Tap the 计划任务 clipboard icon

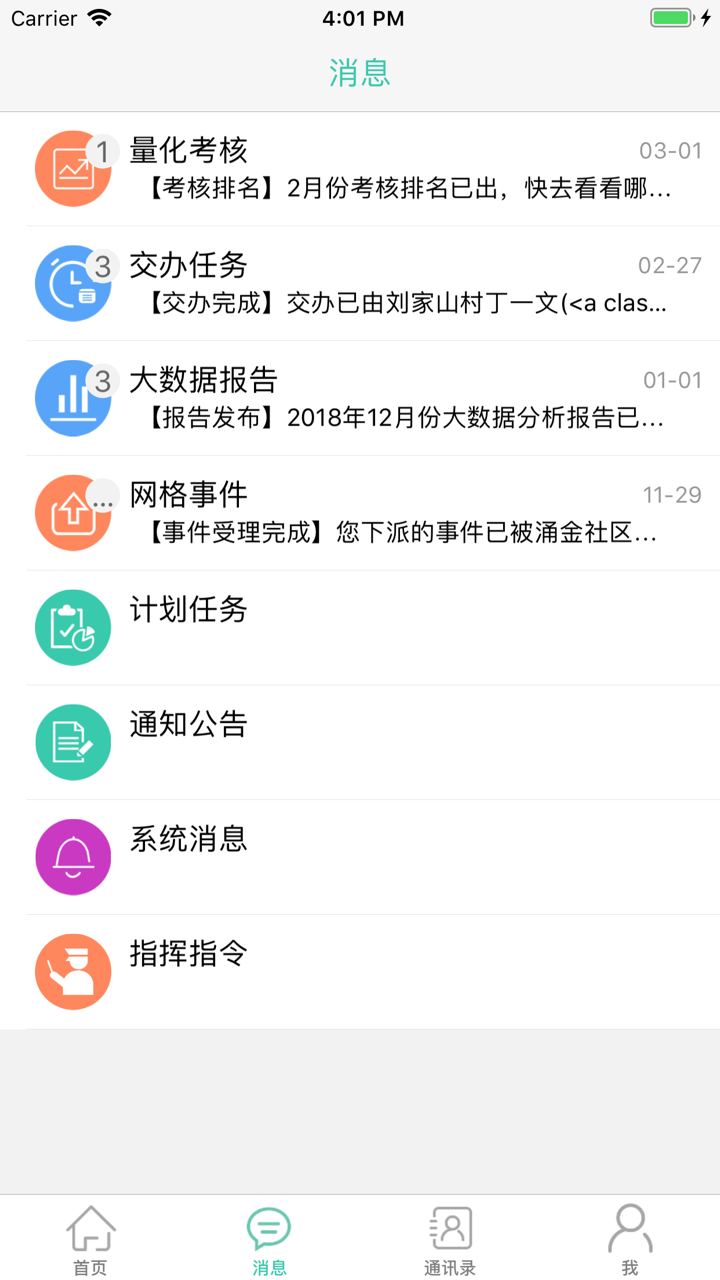pyautogui.click(x=72, y=627)
